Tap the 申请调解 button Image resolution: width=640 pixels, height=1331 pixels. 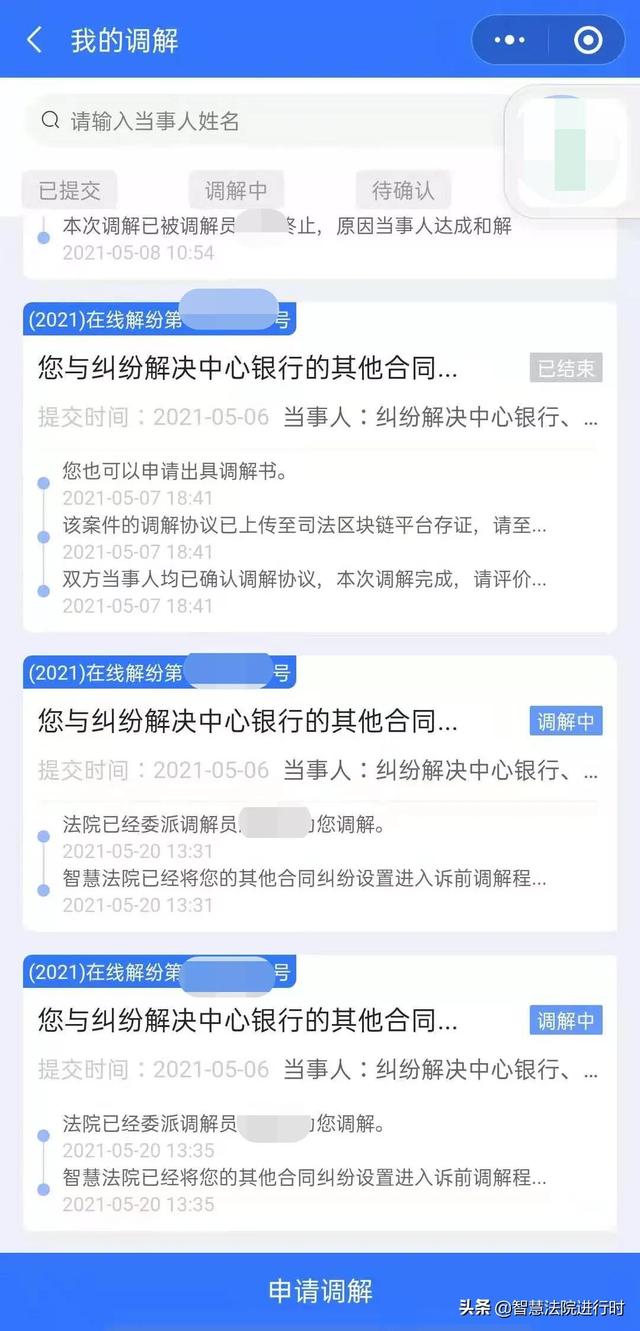[x=320, y=1290]
